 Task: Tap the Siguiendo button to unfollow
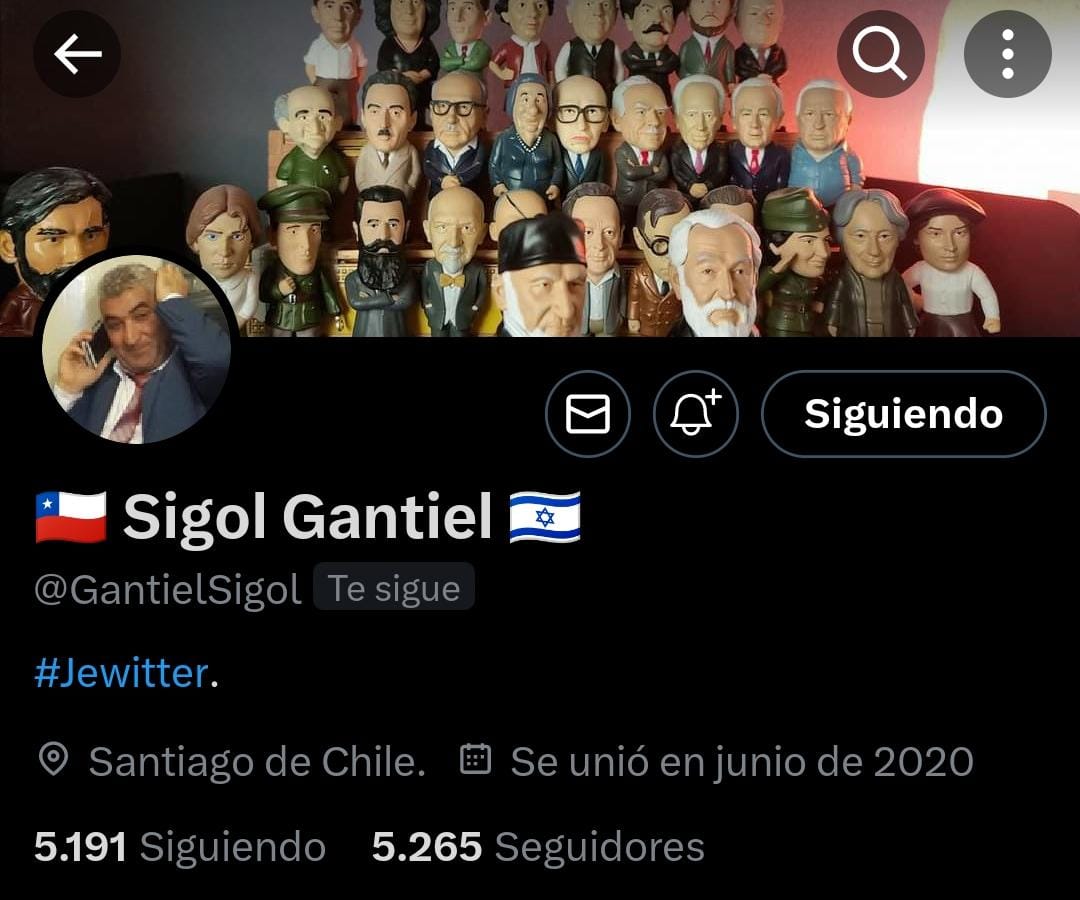coord(903,414)
